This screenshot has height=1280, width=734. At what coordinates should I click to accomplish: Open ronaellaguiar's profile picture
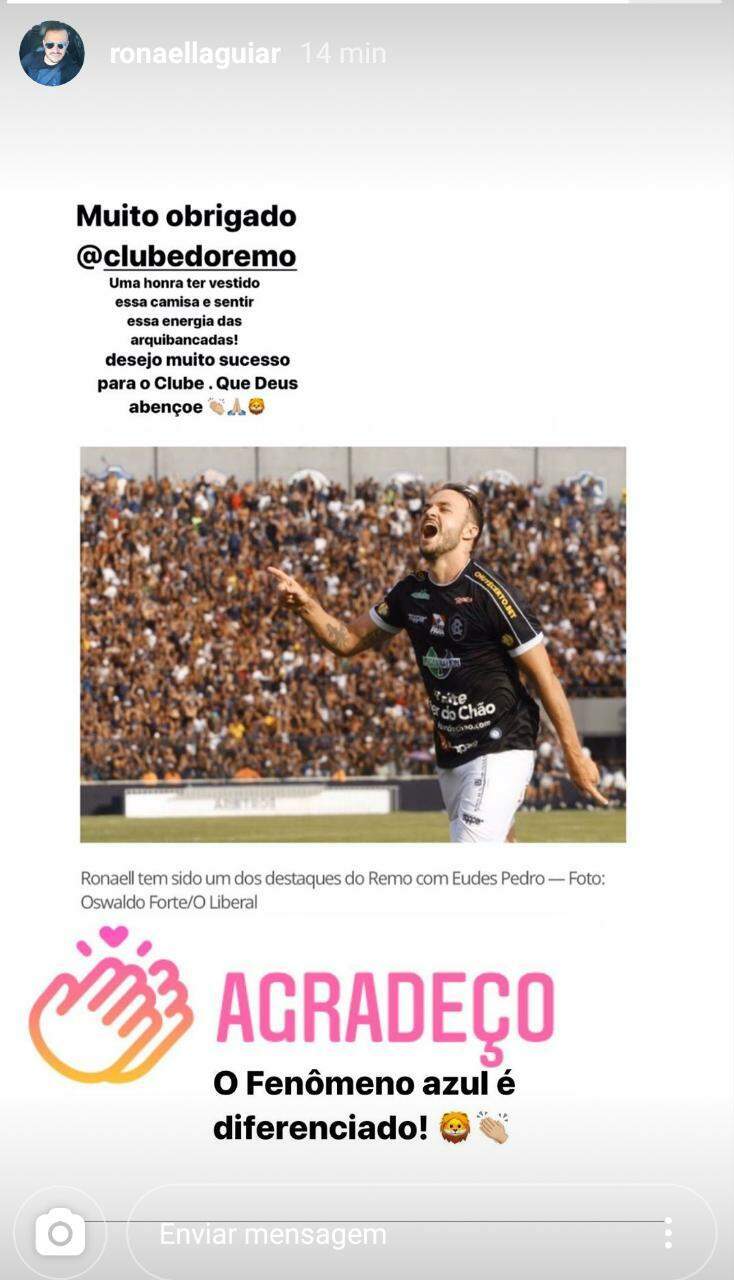[52, 54]
